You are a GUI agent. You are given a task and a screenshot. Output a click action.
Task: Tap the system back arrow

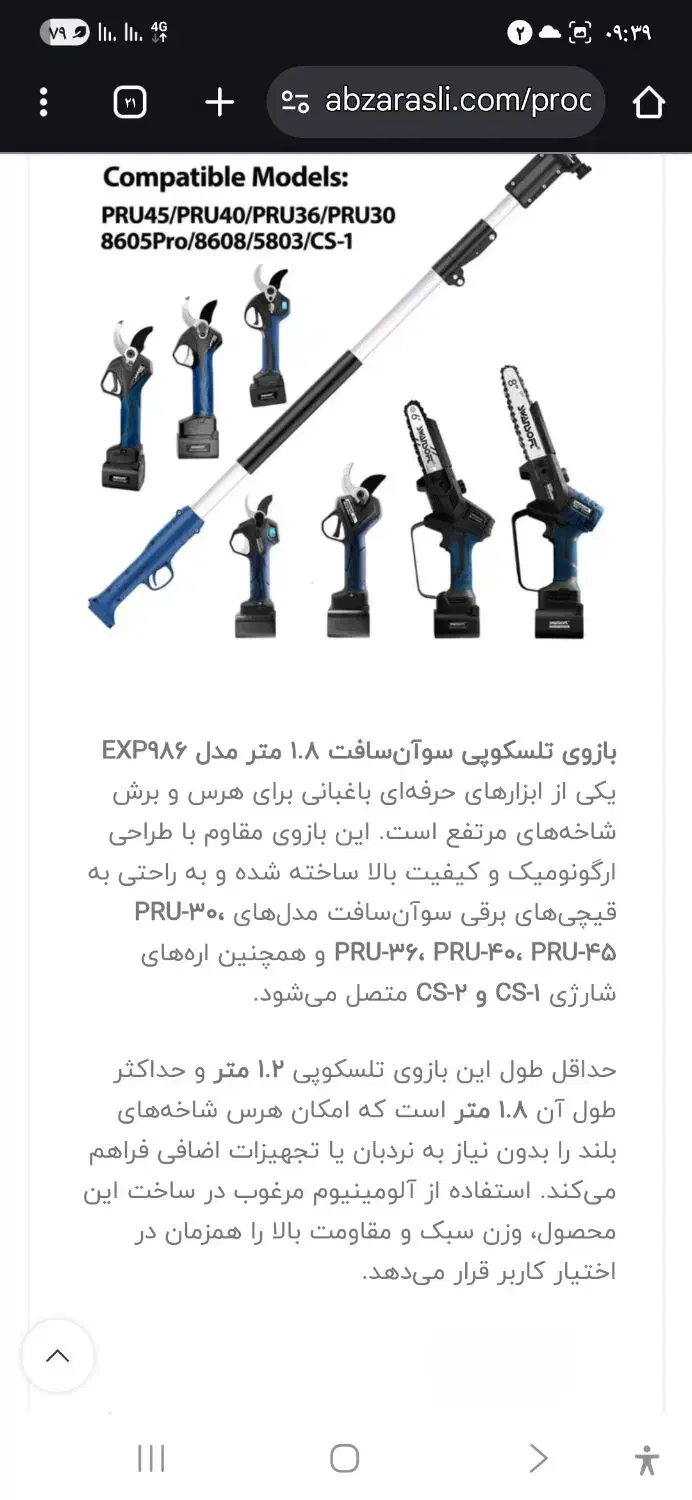[x=538, y=1459]
